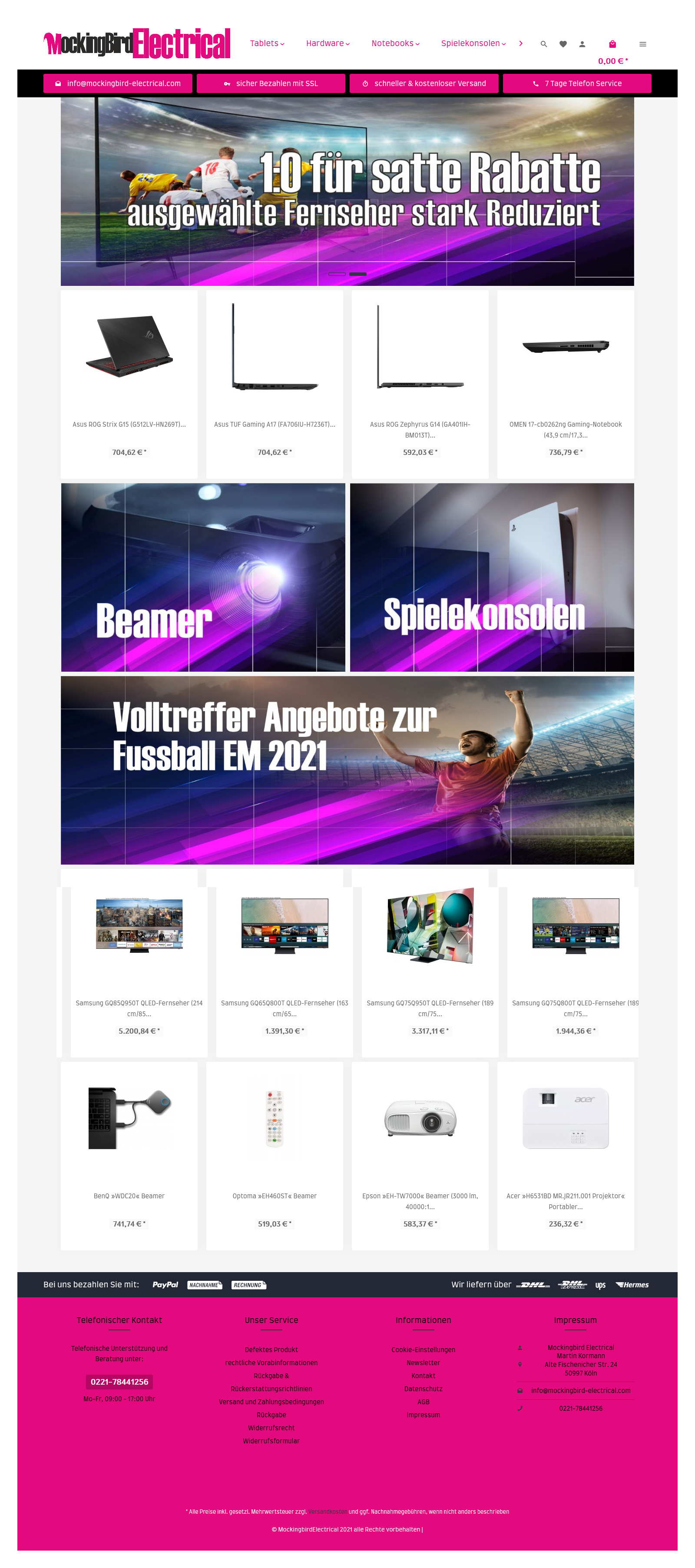Expand the Notebooks menu
The image size is (695, 1568).
pos(396,43)
